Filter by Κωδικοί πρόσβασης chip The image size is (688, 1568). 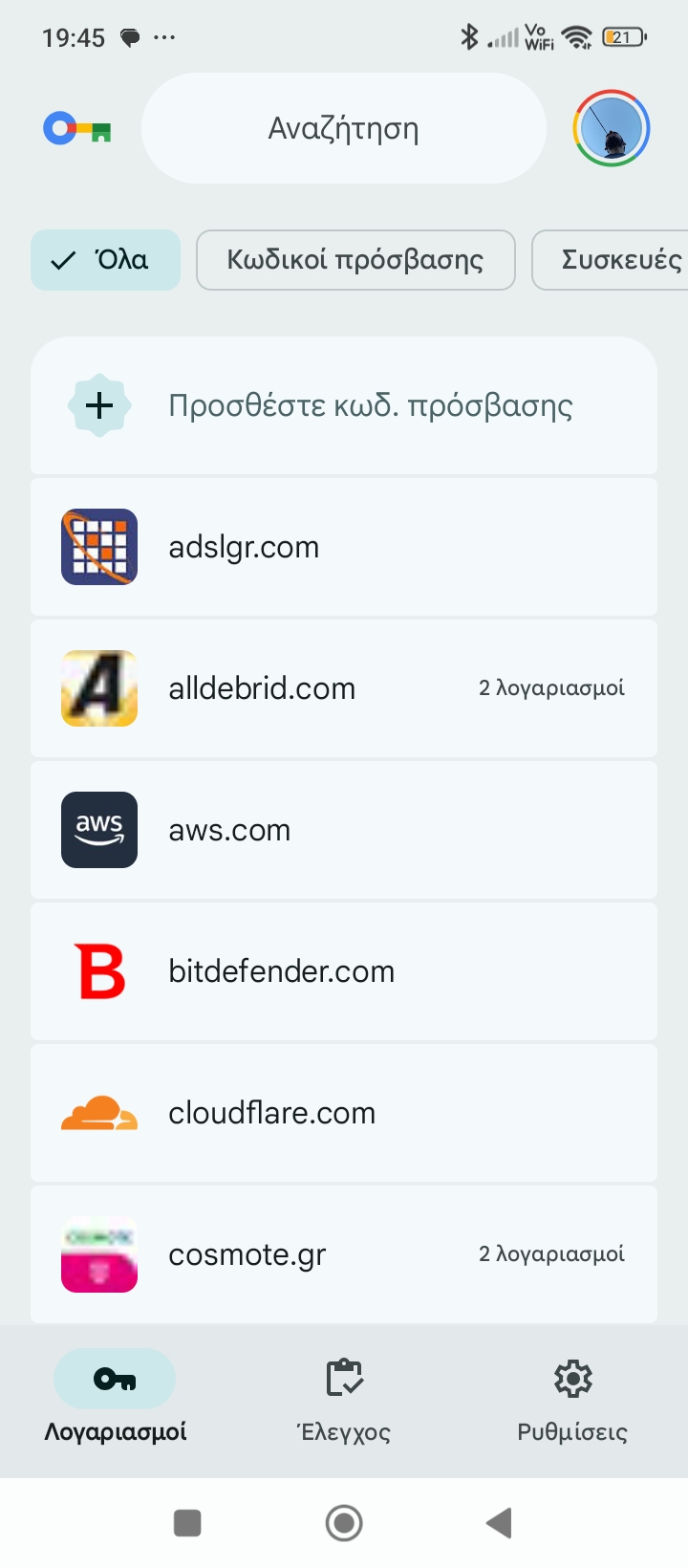355,260
